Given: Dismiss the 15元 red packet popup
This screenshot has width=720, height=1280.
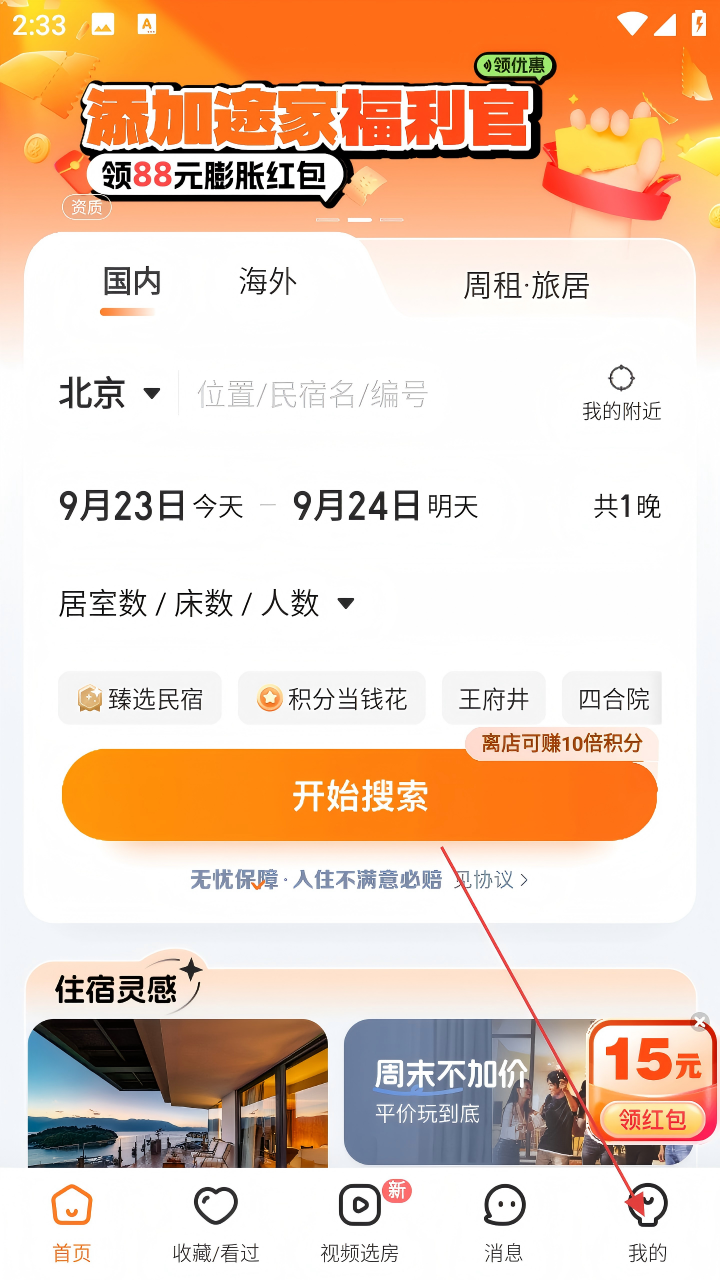Looking at the screenshot, I should pyautogui.click(x=700, y=1021).
